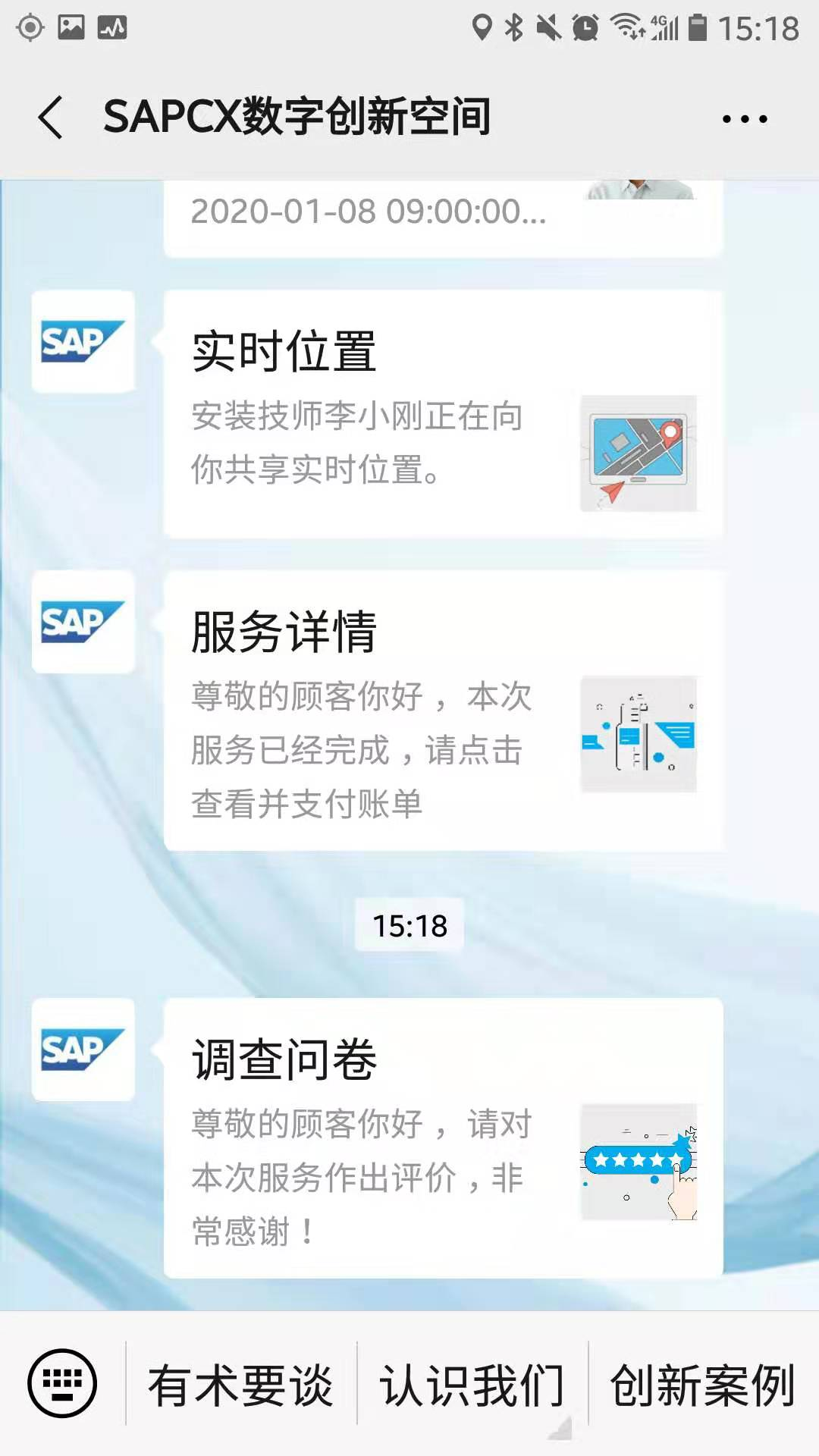View the 服务详情 message card
819x1456 pixels.
coord(443,710)
